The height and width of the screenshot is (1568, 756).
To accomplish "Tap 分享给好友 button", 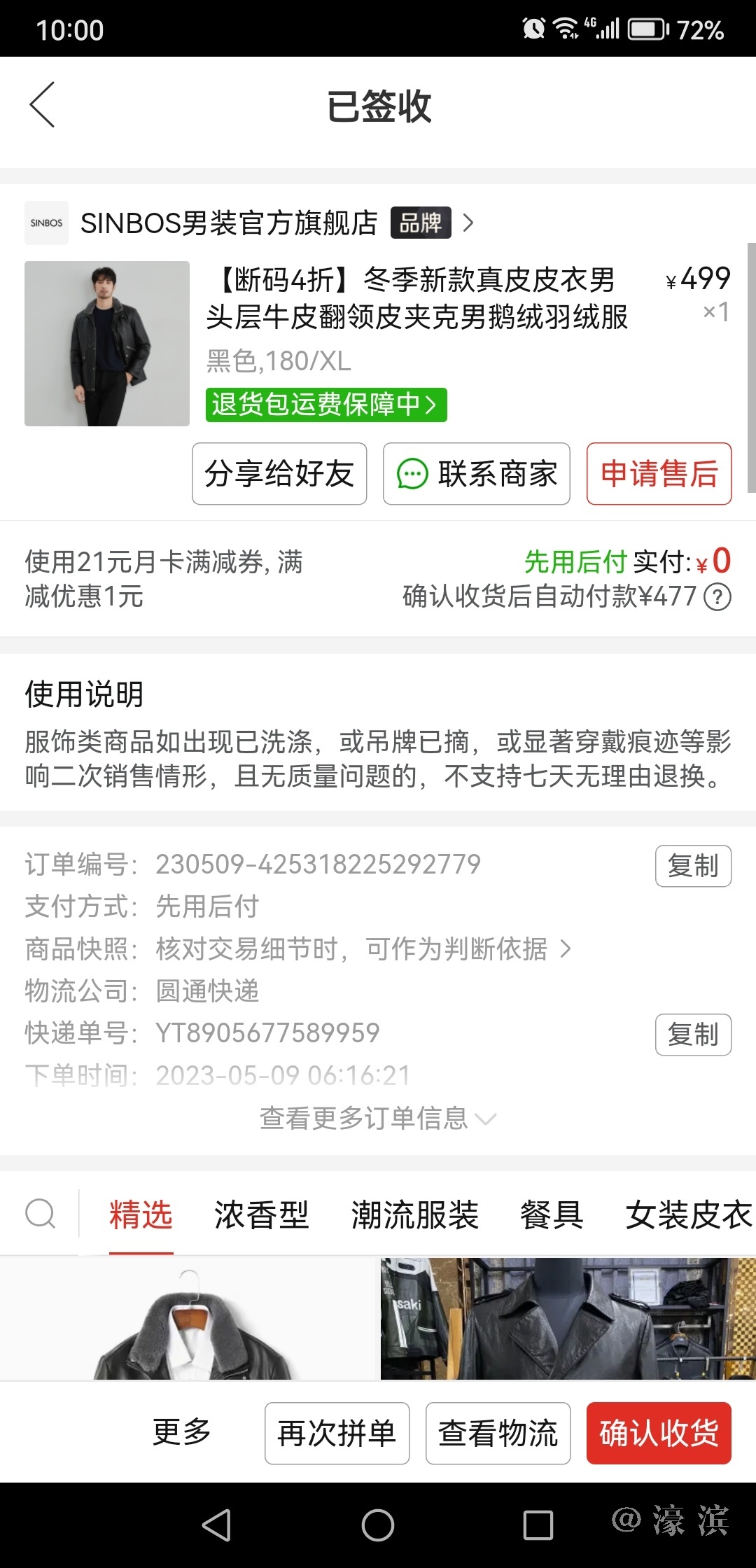I will tap(279, 474).
